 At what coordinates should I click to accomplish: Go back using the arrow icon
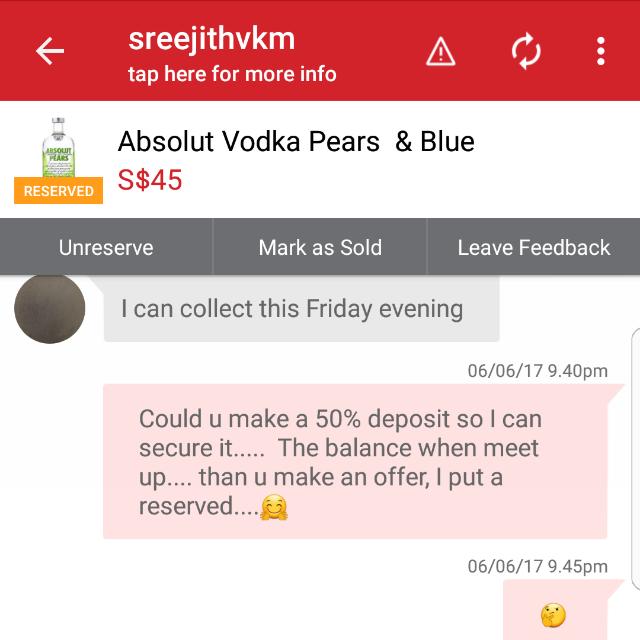50,51
